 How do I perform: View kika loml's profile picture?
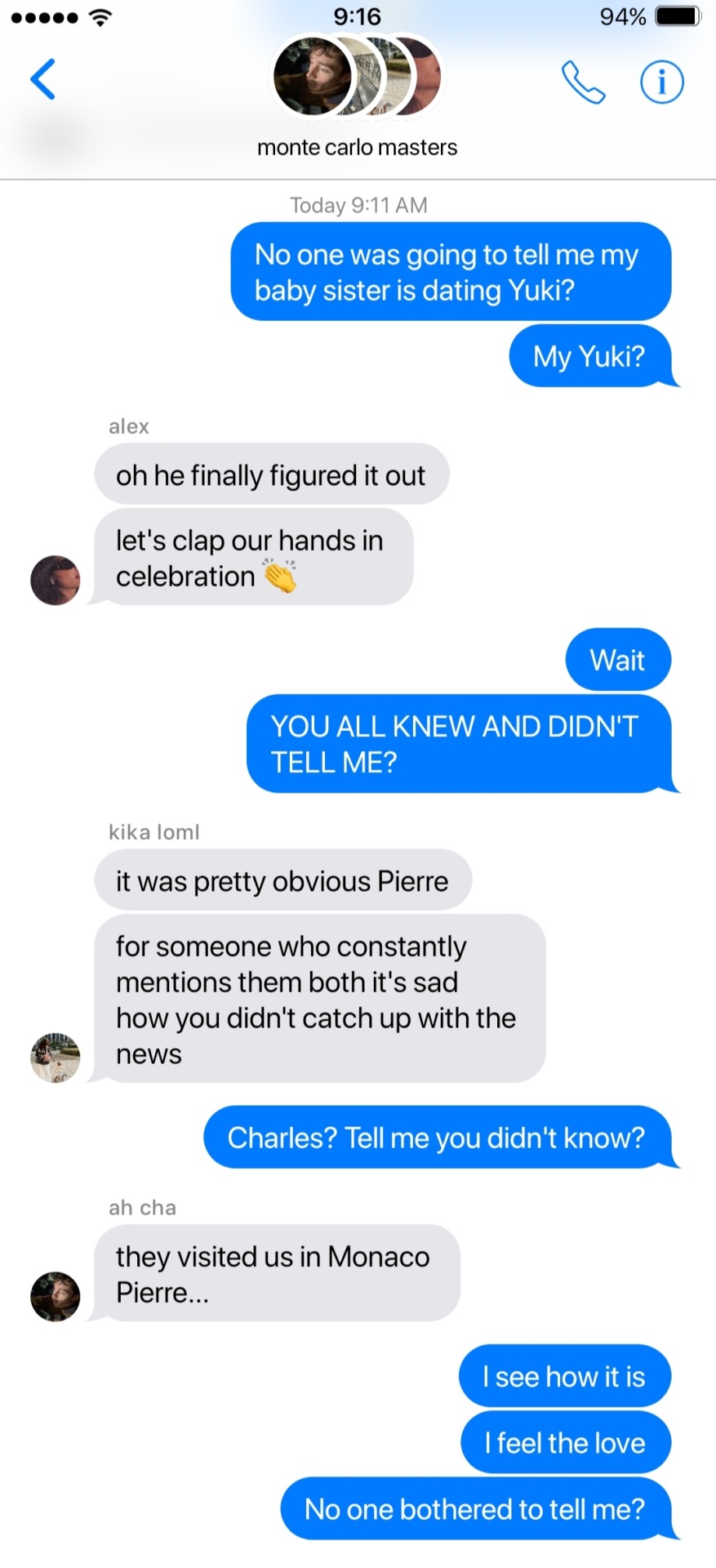[x=56, y=1058]
